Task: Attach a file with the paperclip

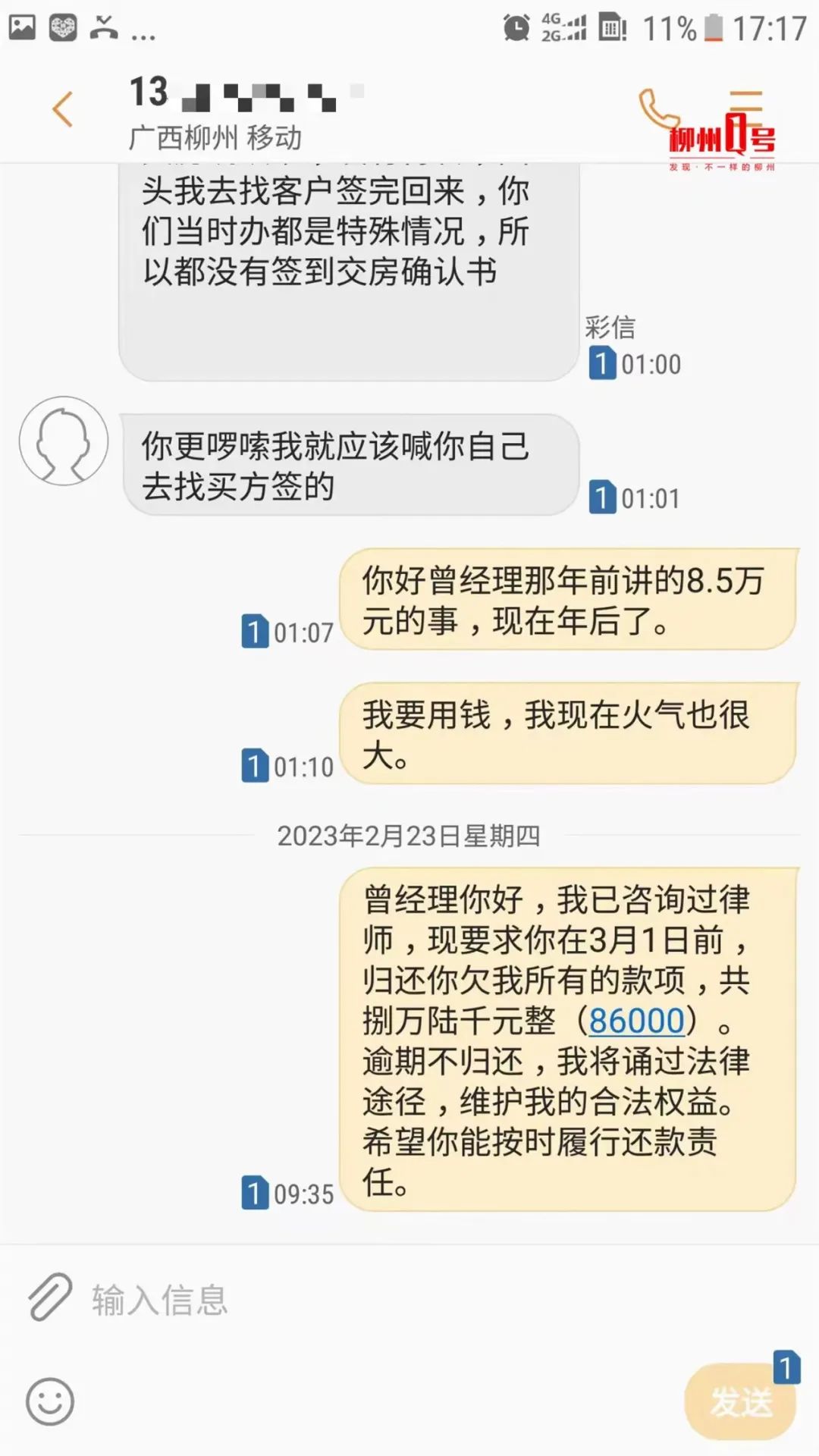Action: [50, 1298]
